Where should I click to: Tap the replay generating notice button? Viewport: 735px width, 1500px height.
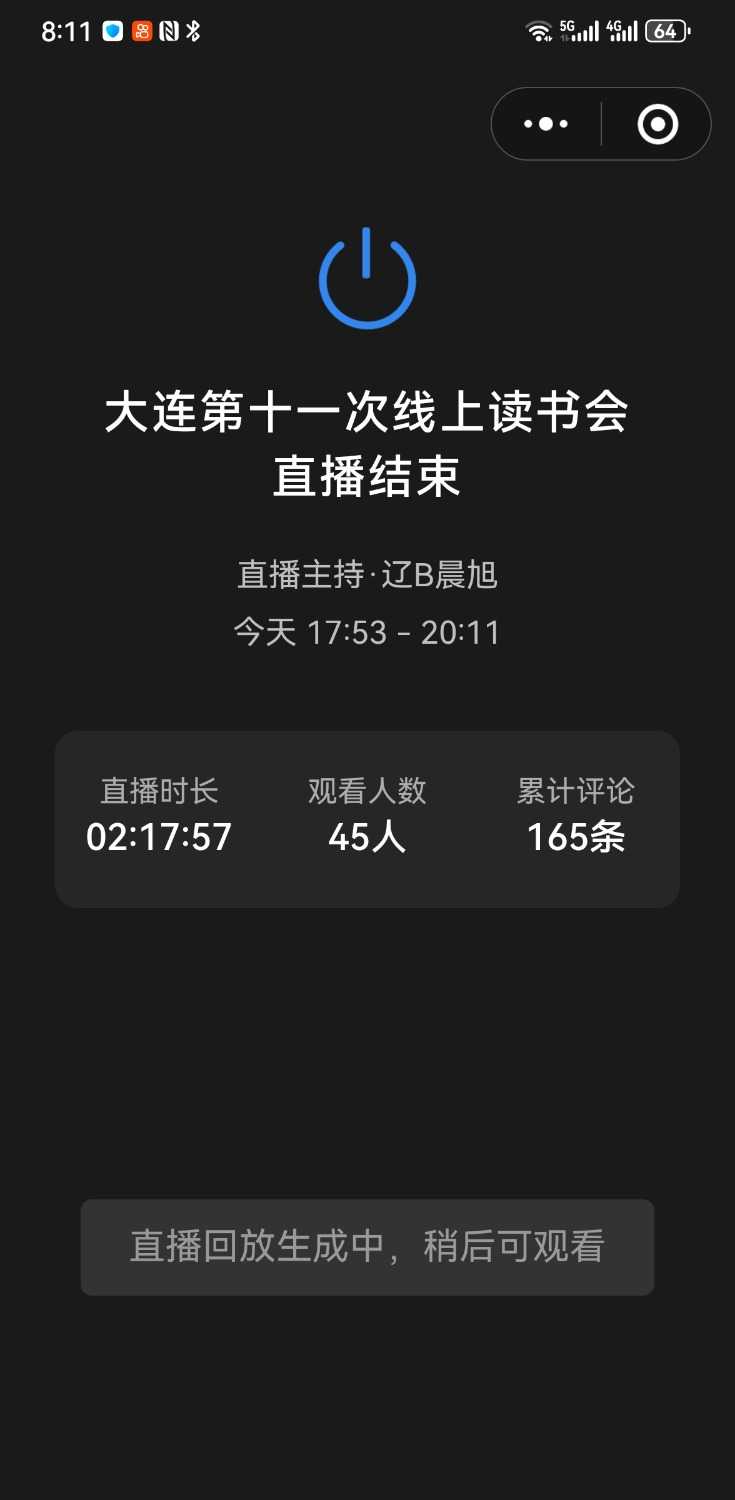(x=367, y=1246)
